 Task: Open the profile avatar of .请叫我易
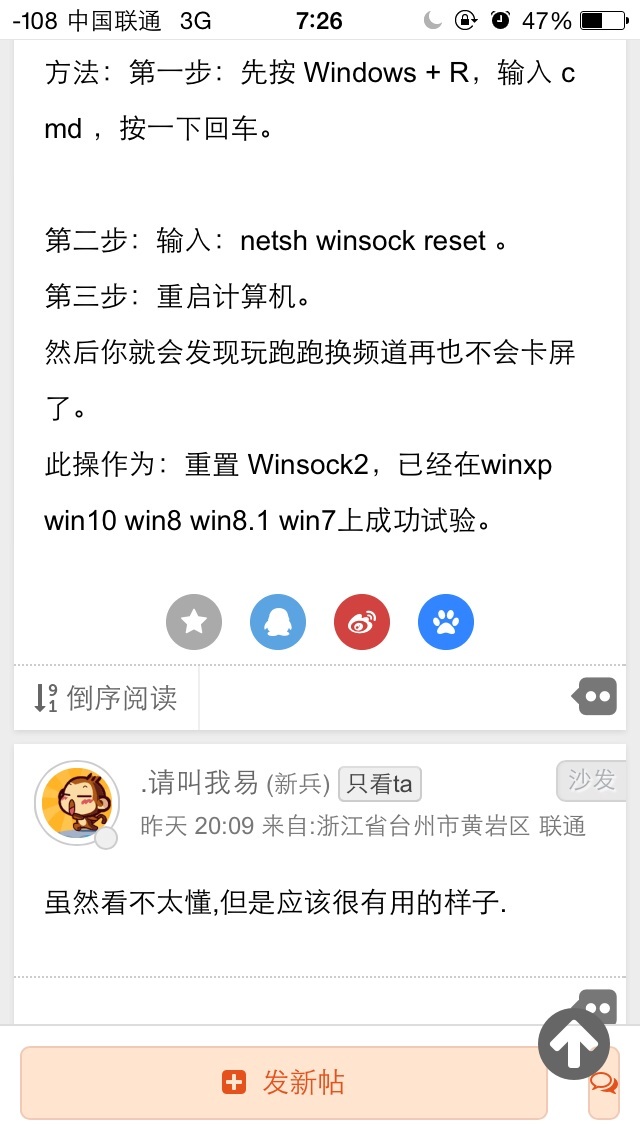click(77, 803)
